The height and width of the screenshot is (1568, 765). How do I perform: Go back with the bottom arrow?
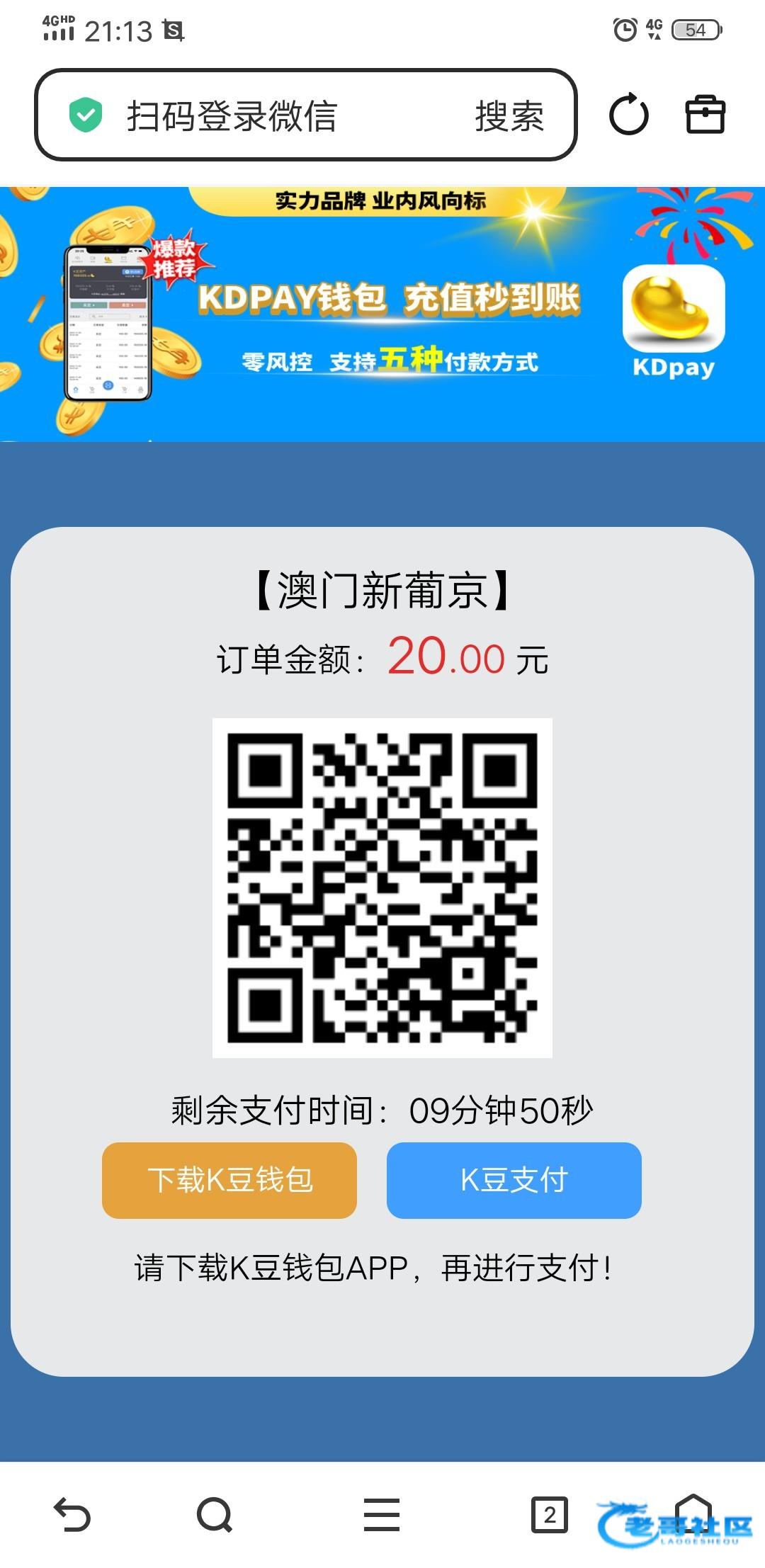[x=72, y=1516]
